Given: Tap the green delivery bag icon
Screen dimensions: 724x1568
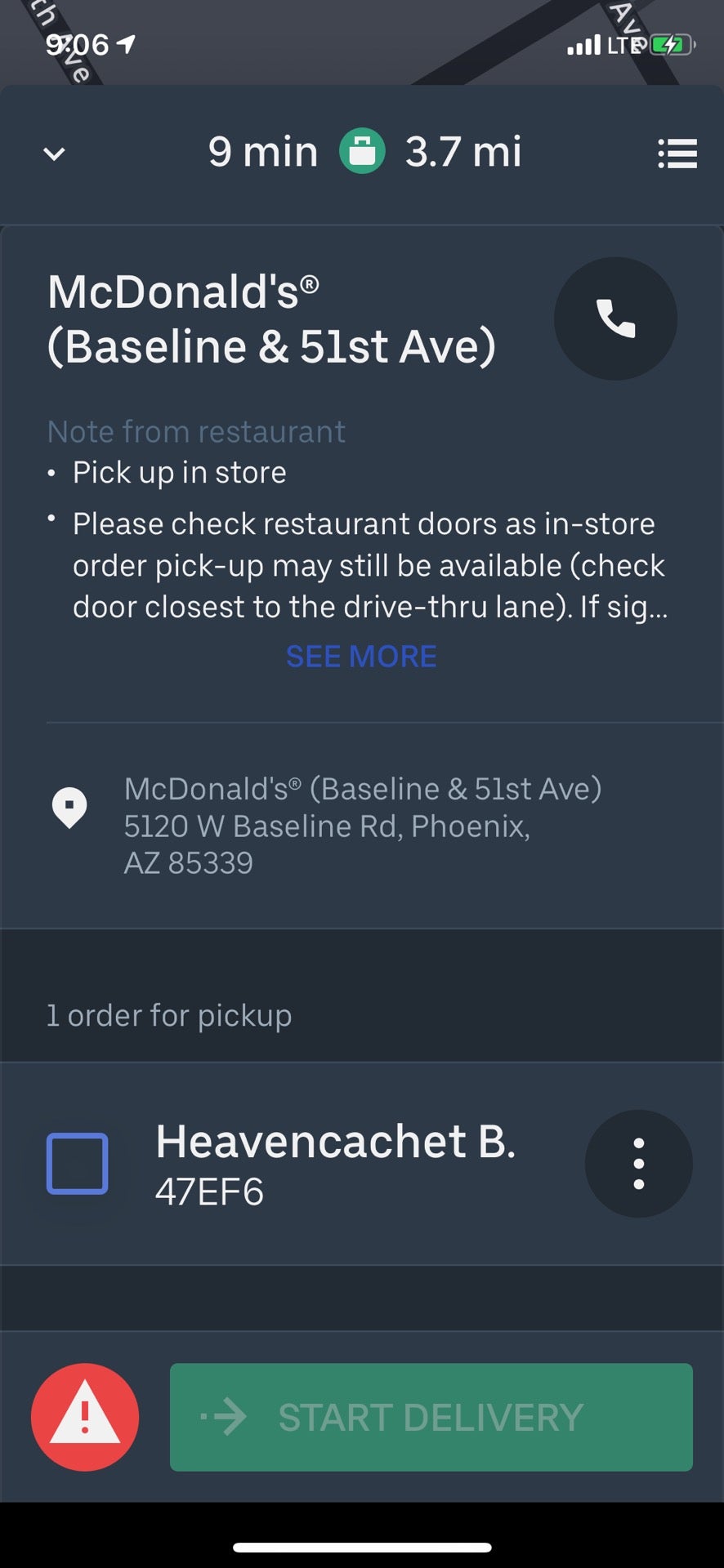Looking at the screenshot, I should [x=360, y=153].
